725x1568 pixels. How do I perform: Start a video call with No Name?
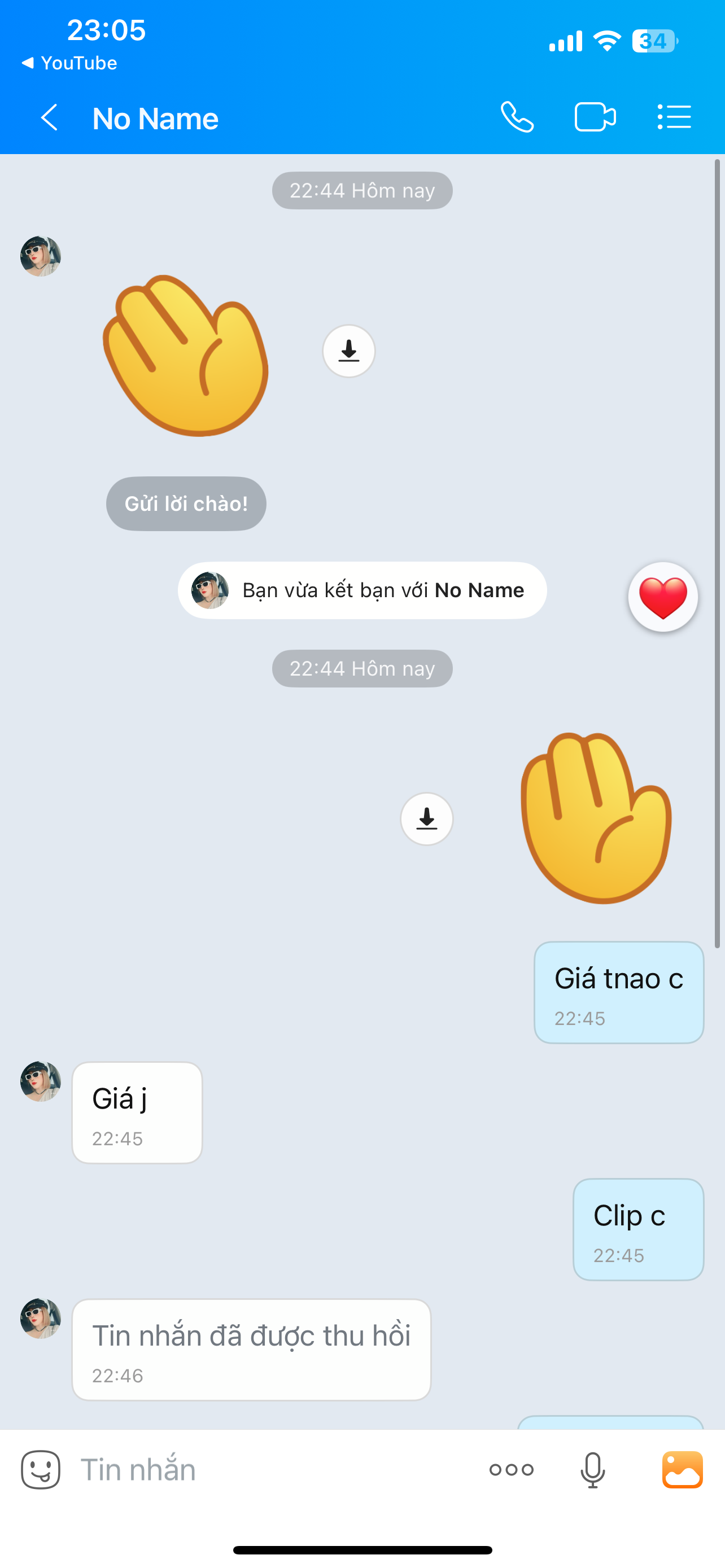point(595,117)
